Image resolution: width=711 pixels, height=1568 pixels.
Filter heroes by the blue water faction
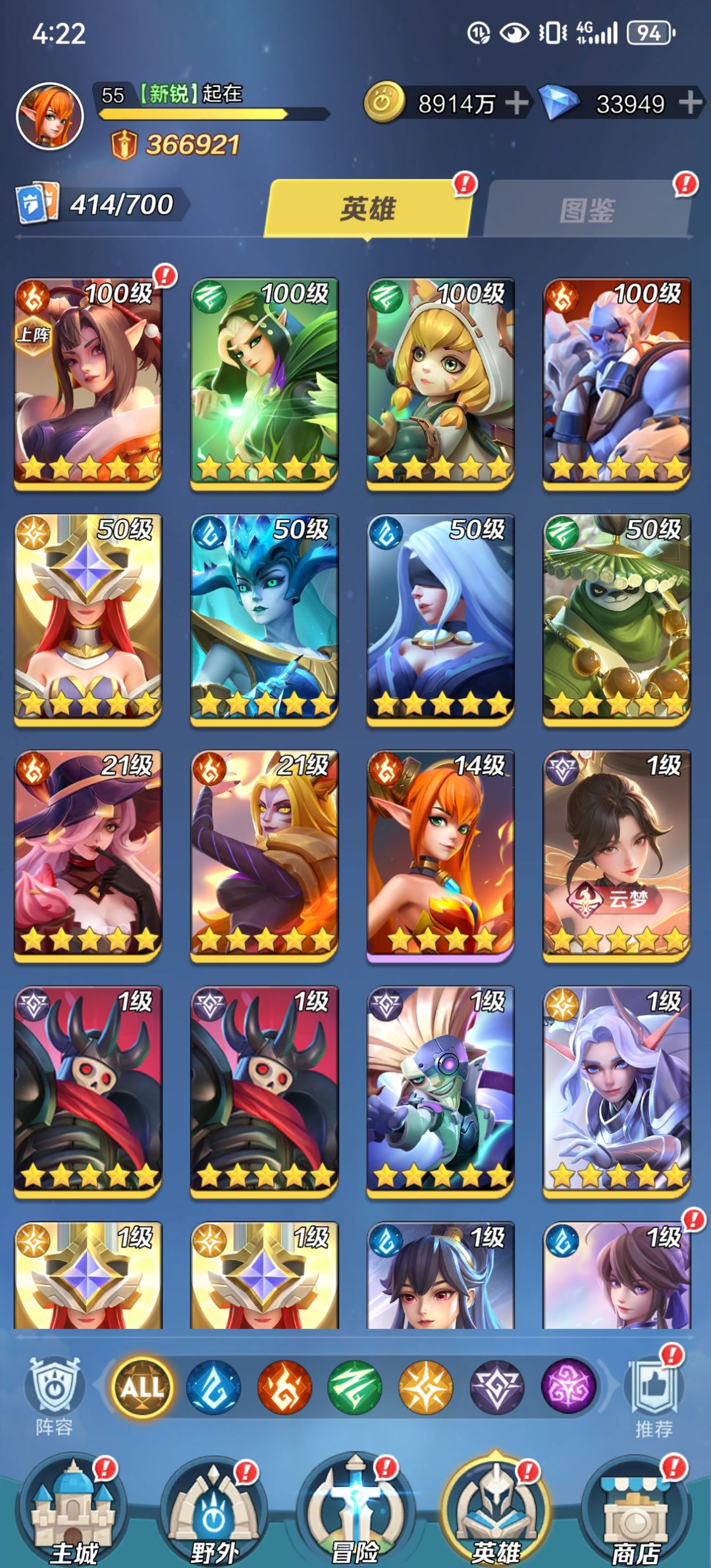click(x=213, y=1388)
